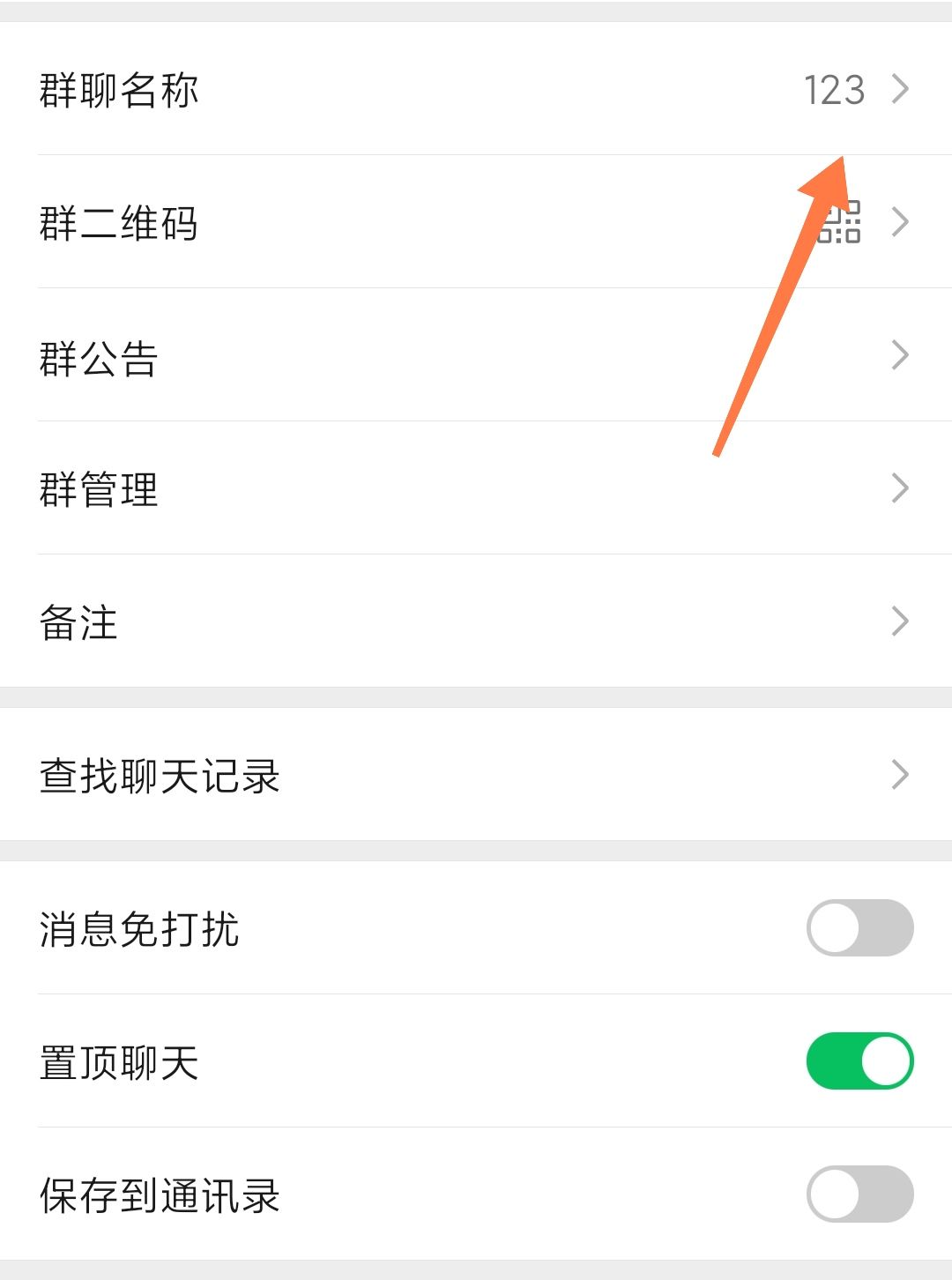Open the 群公告 announcement page
The image size is (952, 1280).
[x=97, y=358]
